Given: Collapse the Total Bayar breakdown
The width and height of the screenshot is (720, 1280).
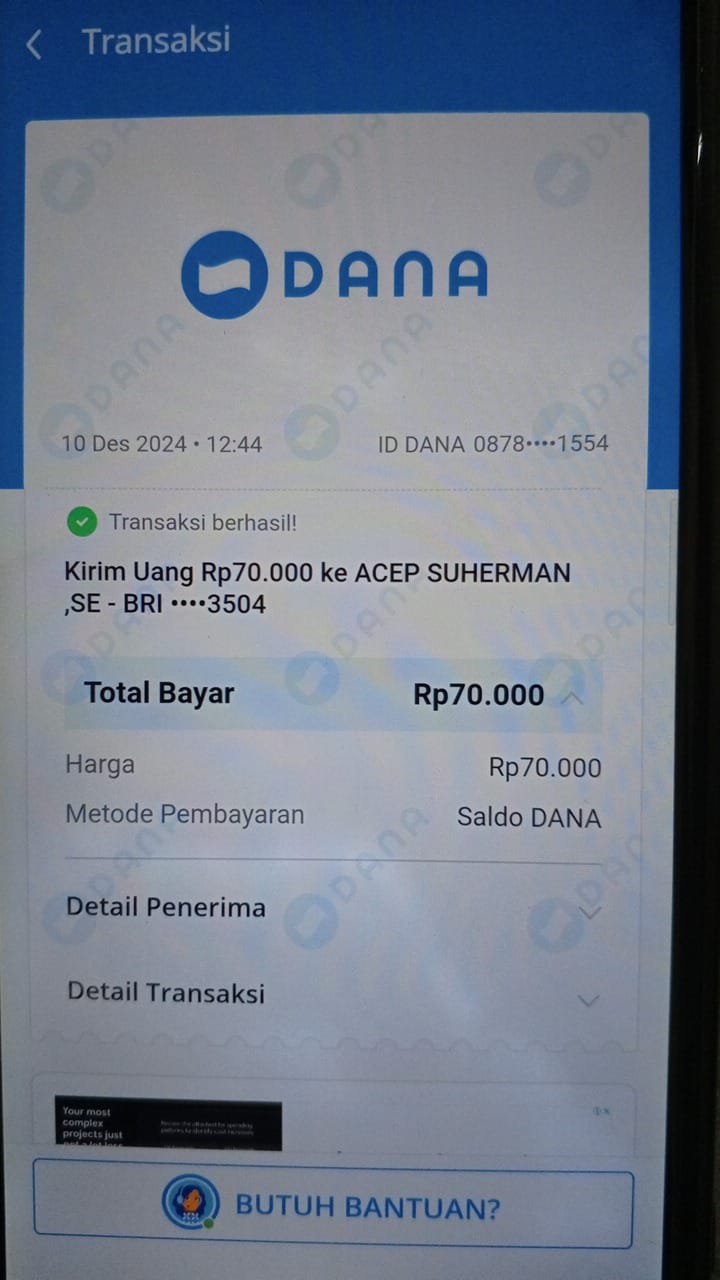Looking at the screenshot, I should [572, 697].
